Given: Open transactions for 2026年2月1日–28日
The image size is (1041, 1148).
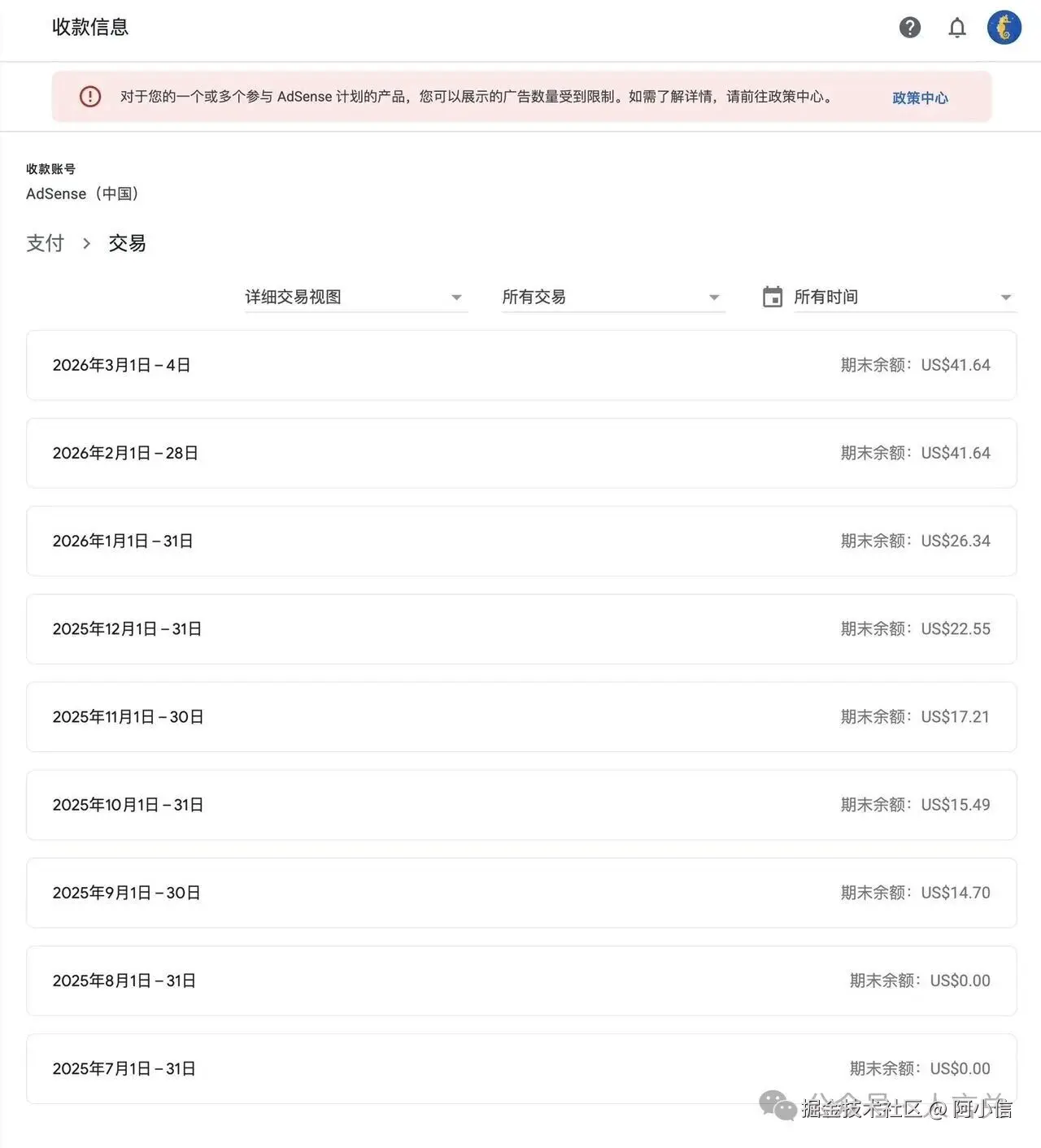Looking at the screenshot, I should pyautogui.click(x=520, y=453).
